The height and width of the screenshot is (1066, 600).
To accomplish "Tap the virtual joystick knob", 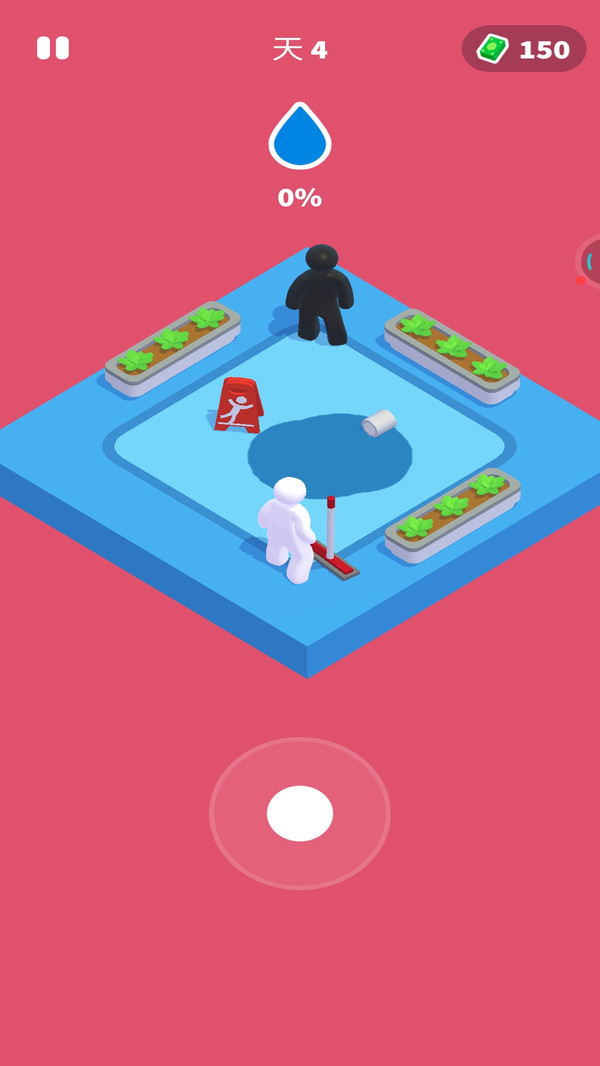I will [x=300, y=813].
